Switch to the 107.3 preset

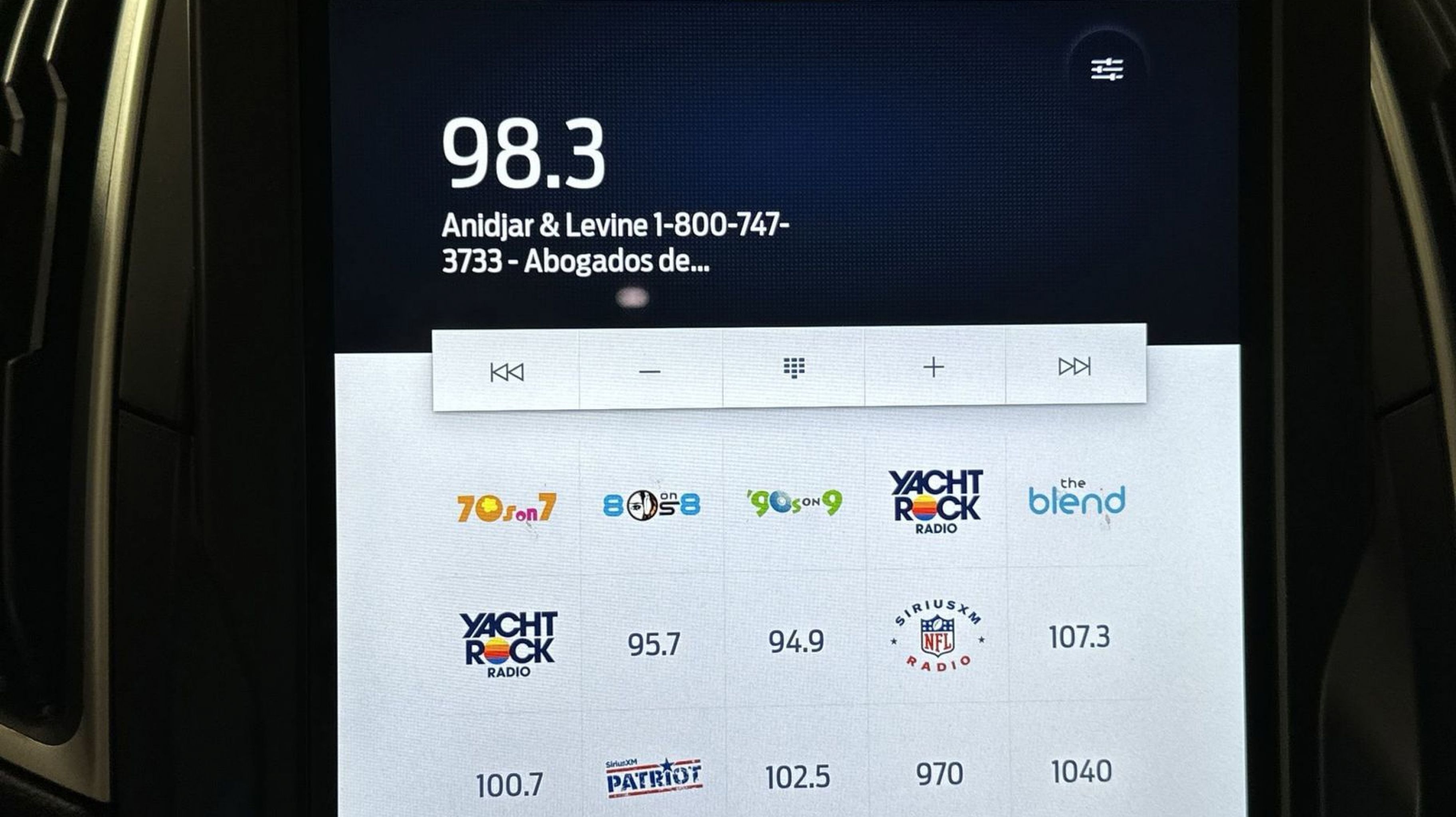click(x=1079, y=637)
